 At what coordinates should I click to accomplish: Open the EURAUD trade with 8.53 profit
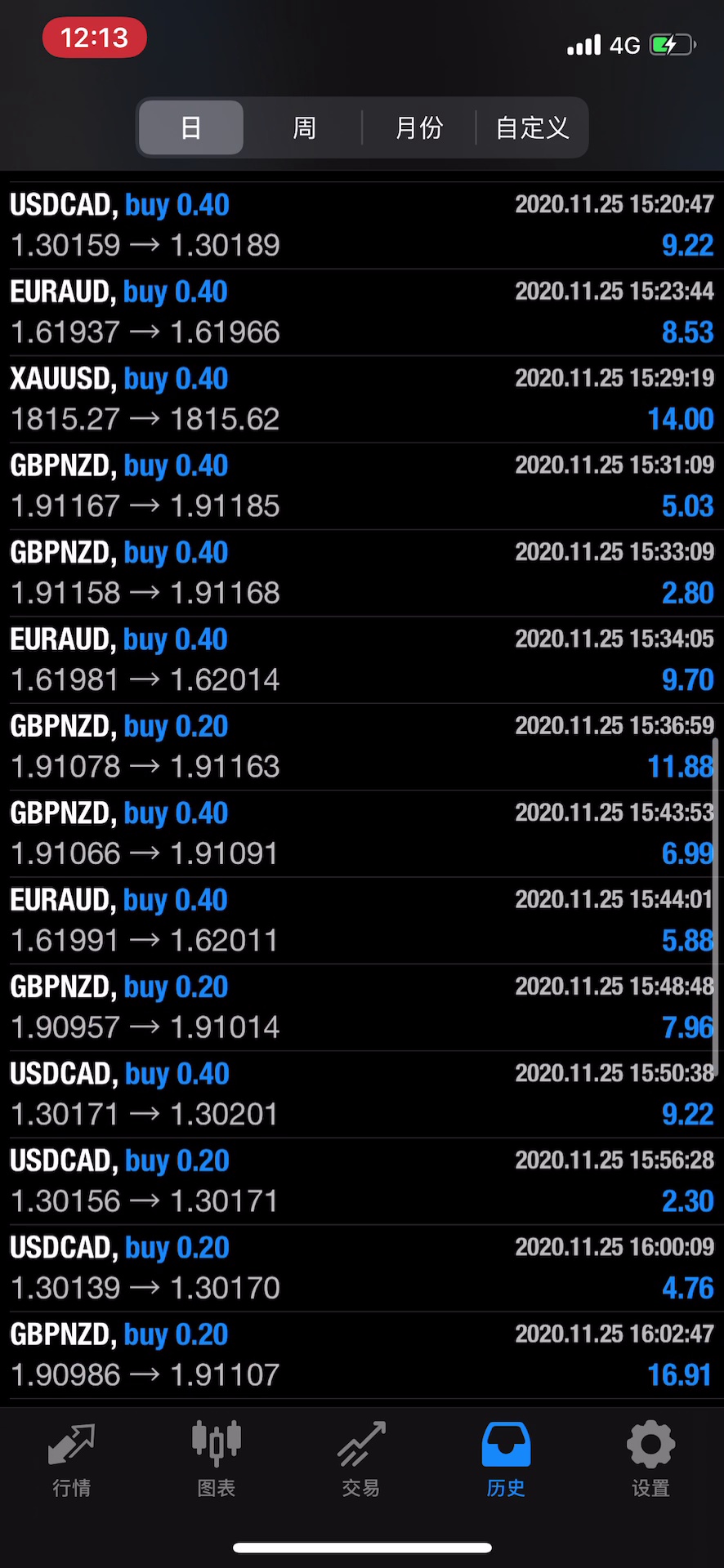(x=361, y=312)
